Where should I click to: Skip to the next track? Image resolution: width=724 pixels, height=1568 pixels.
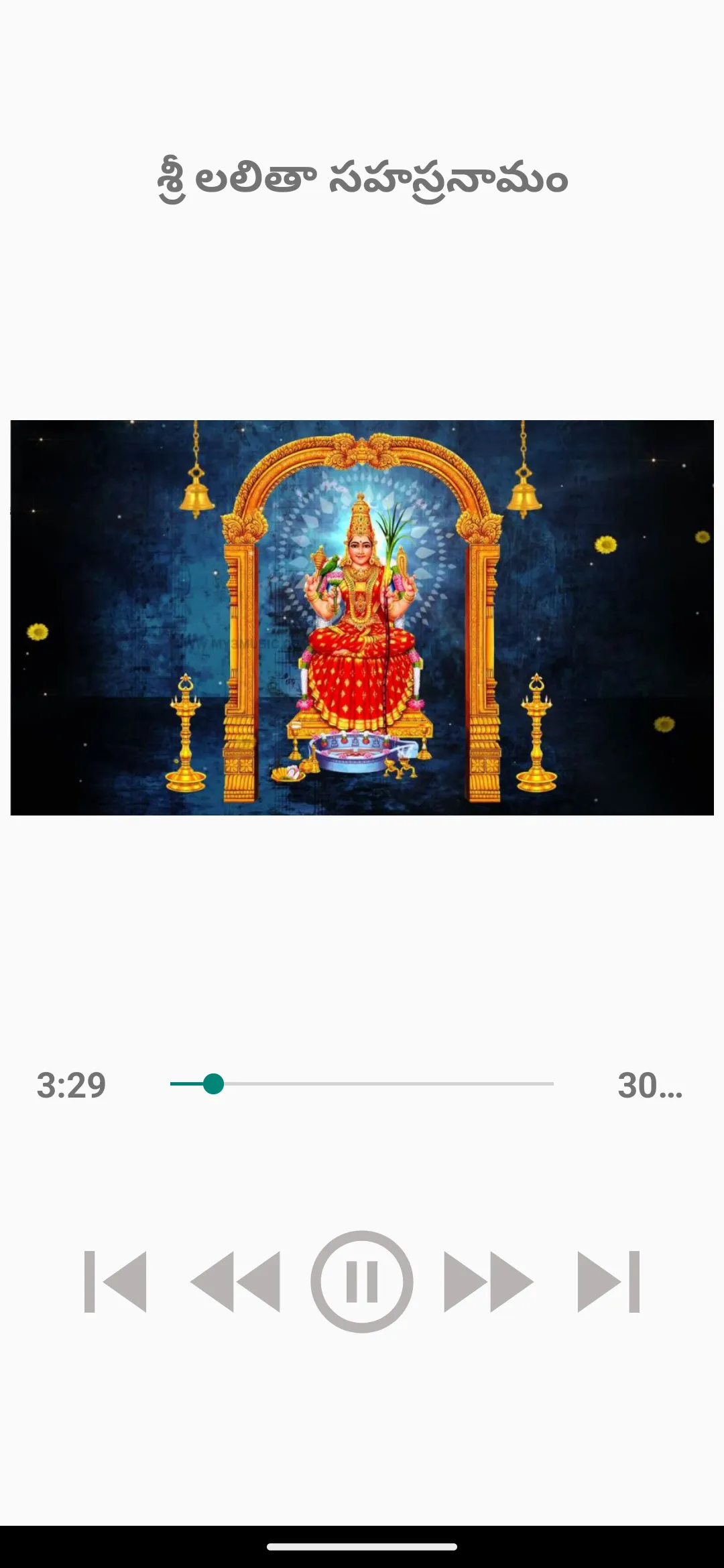tap(609, 1281)
